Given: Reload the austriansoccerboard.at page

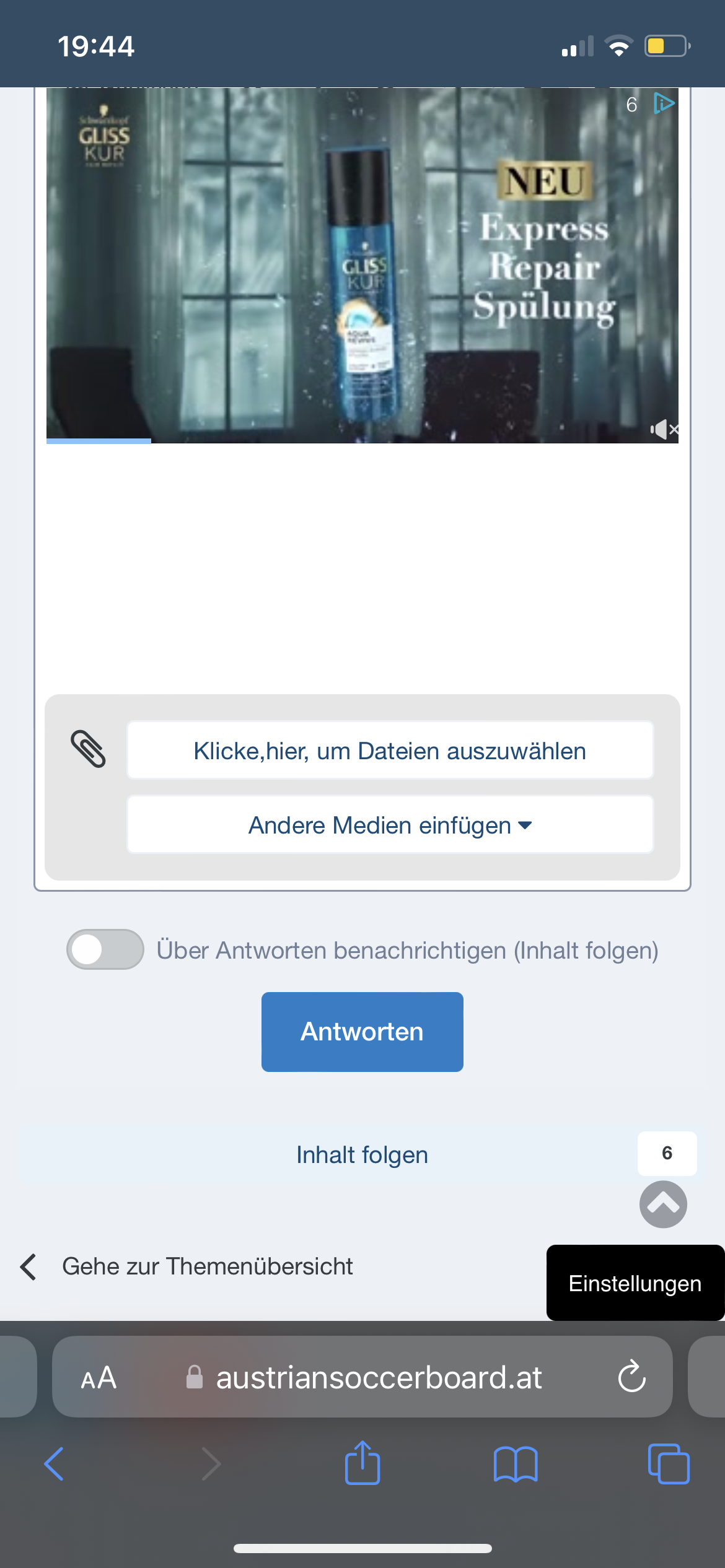Looking at the screenshot, I should (632, 1377).
